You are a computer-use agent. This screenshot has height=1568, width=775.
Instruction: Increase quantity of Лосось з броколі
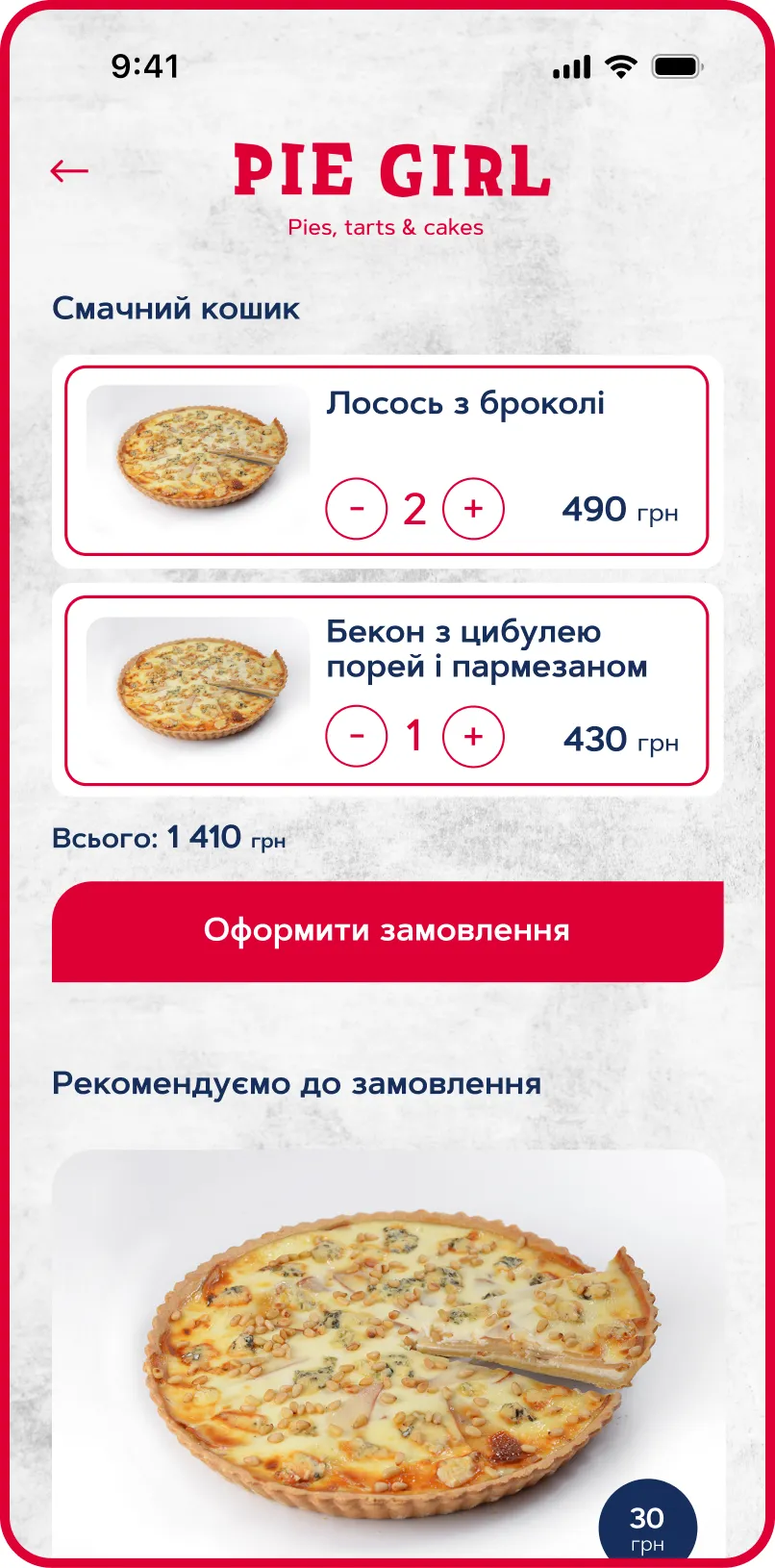[x=473, y=509]
